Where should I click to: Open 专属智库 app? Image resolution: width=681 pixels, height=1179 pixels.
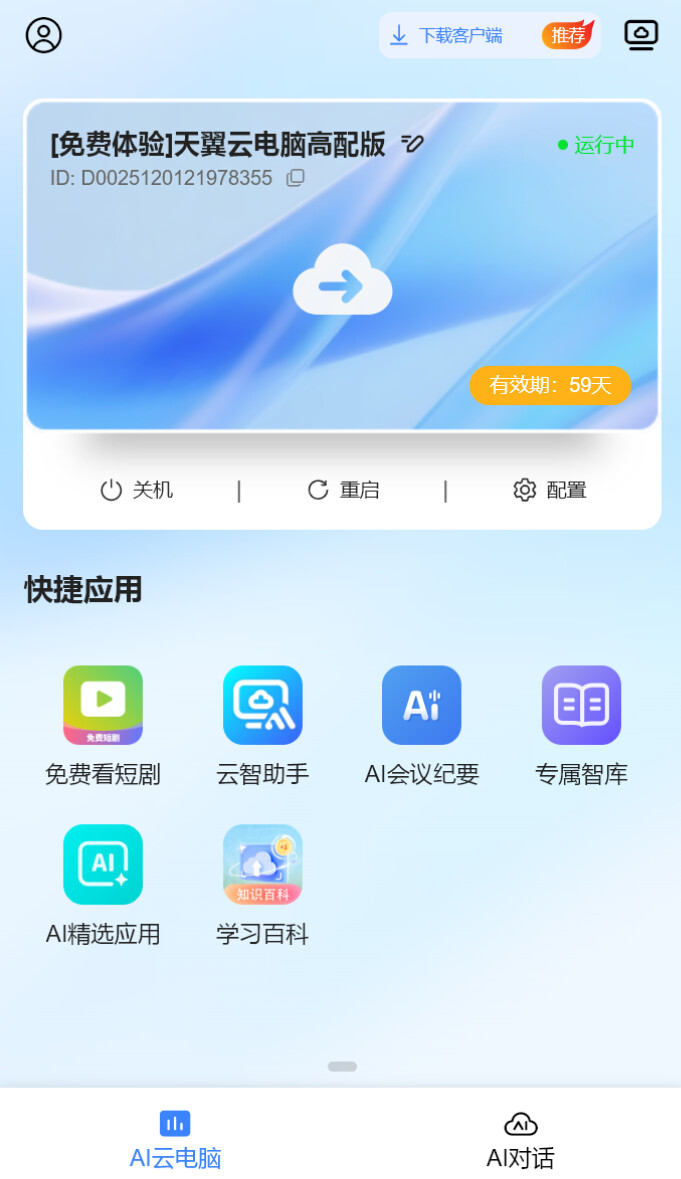(581, 726)
